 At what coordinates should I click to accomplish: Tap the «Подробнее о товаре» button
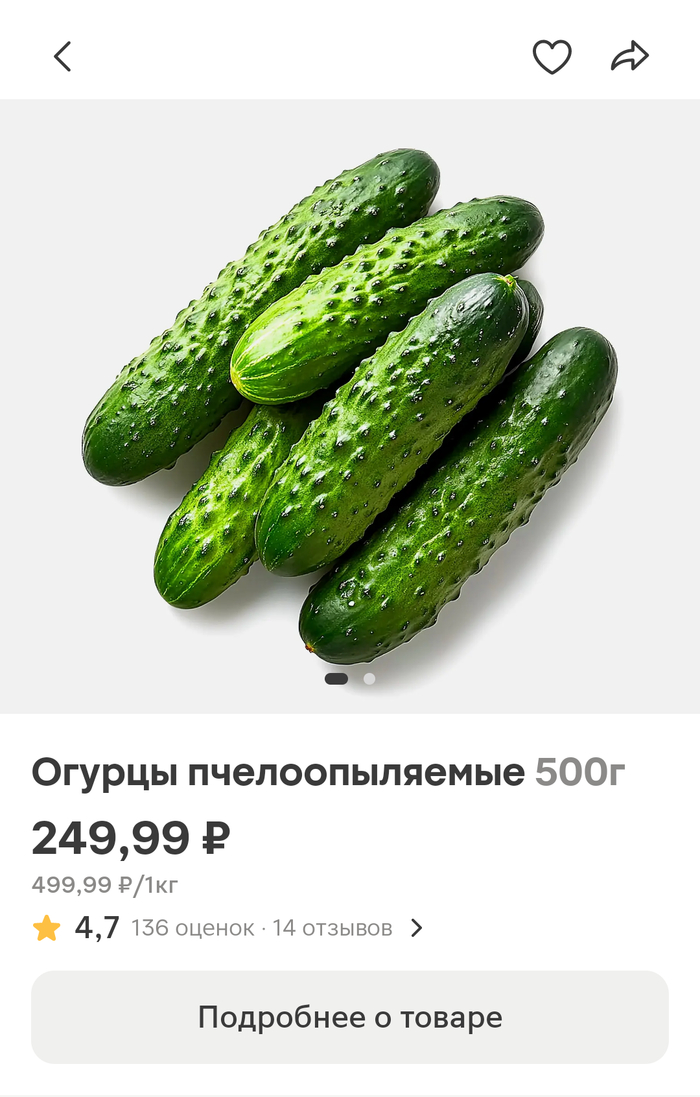(x=350, y=1017)
